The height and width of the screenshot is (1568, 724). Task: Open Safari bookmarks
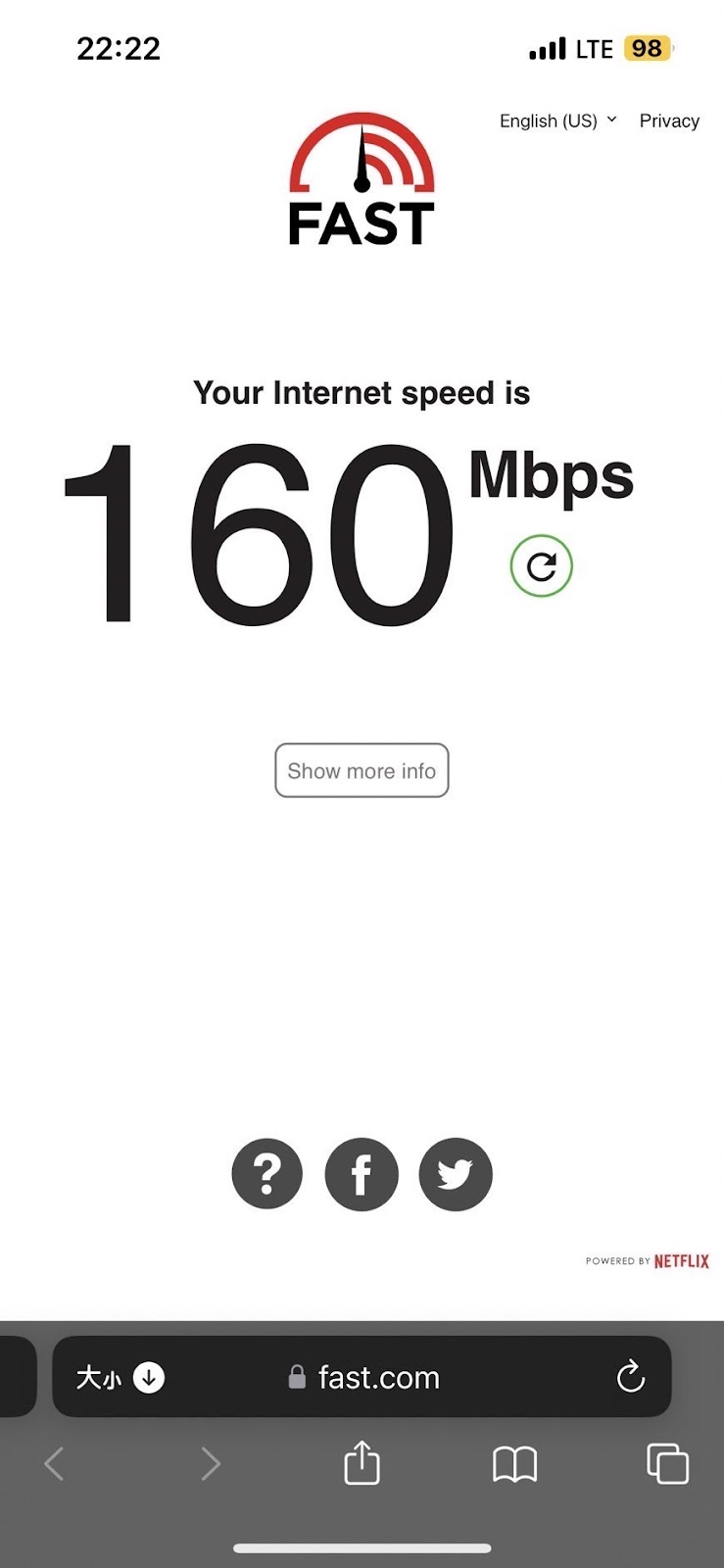click(514, 1464)
